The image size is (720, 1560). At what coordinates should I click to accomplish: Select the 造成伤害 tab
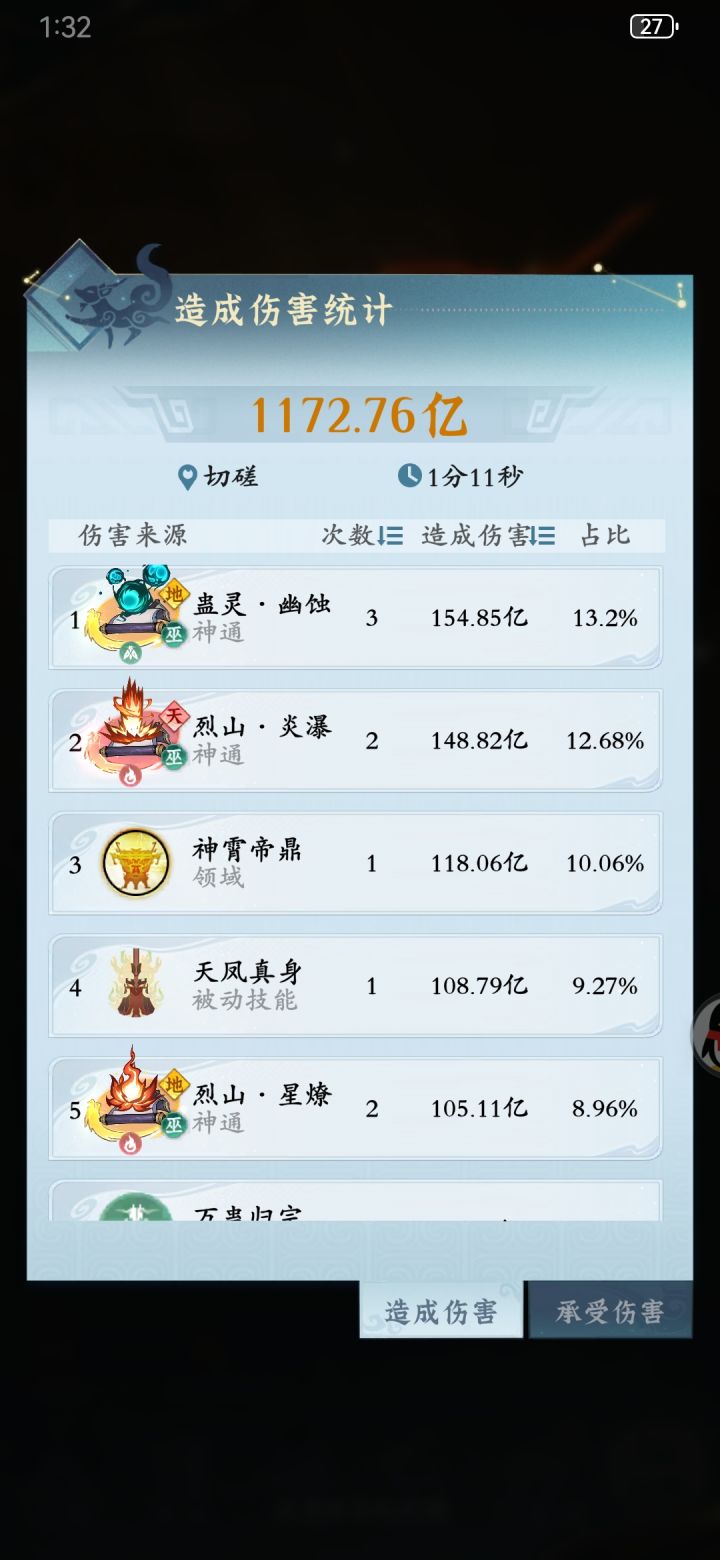(440, 1310)
